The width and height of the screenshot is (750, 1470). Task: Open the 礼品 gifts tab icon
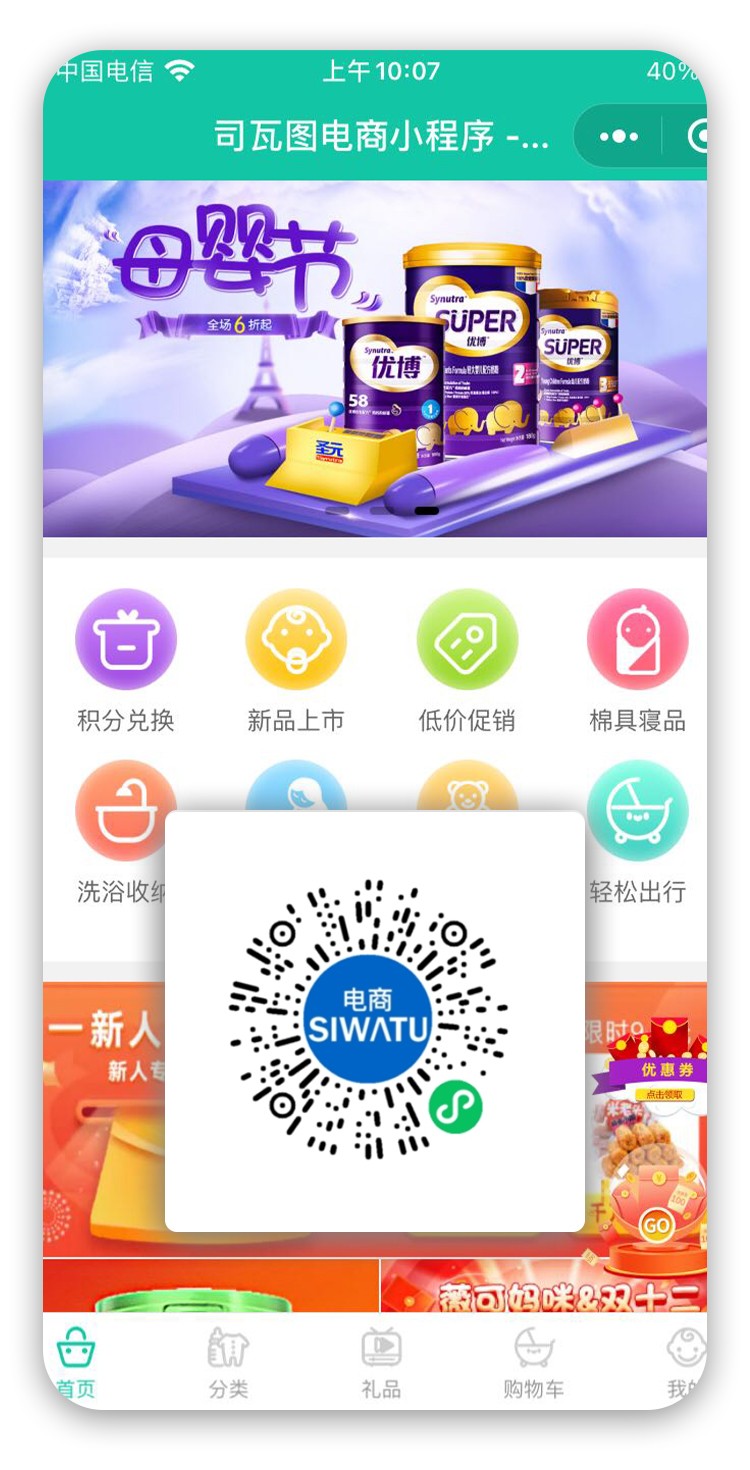381,1358
